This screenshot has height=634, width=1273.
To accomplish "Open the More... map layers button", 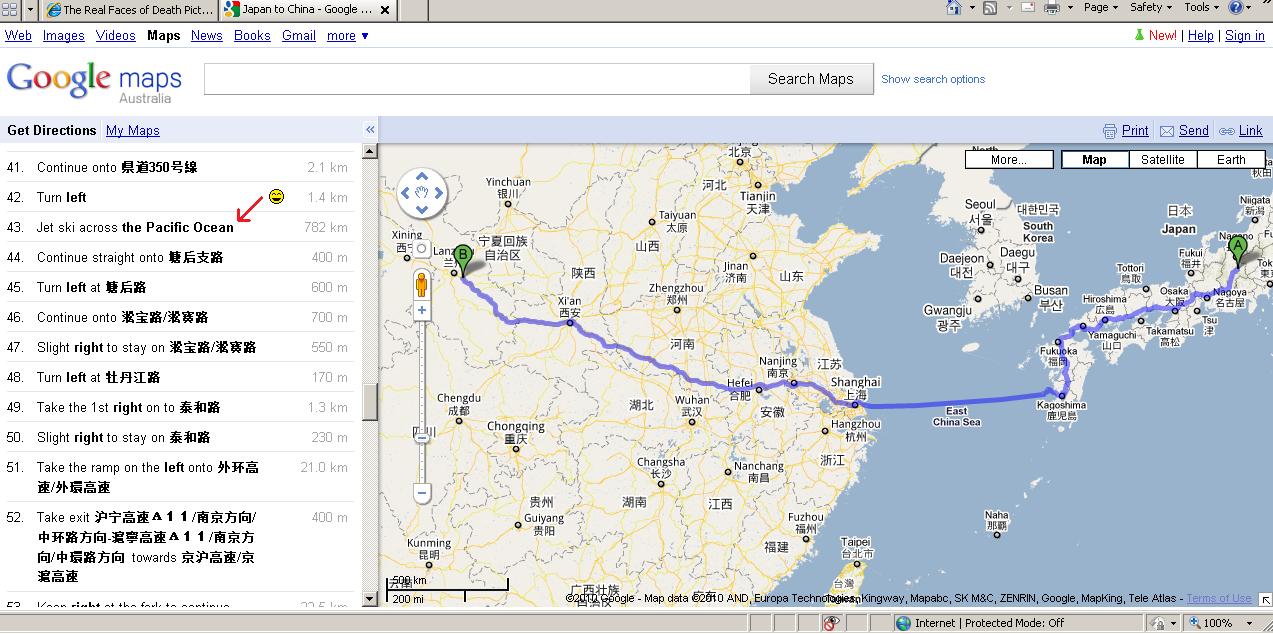I will coord(1009,160).
